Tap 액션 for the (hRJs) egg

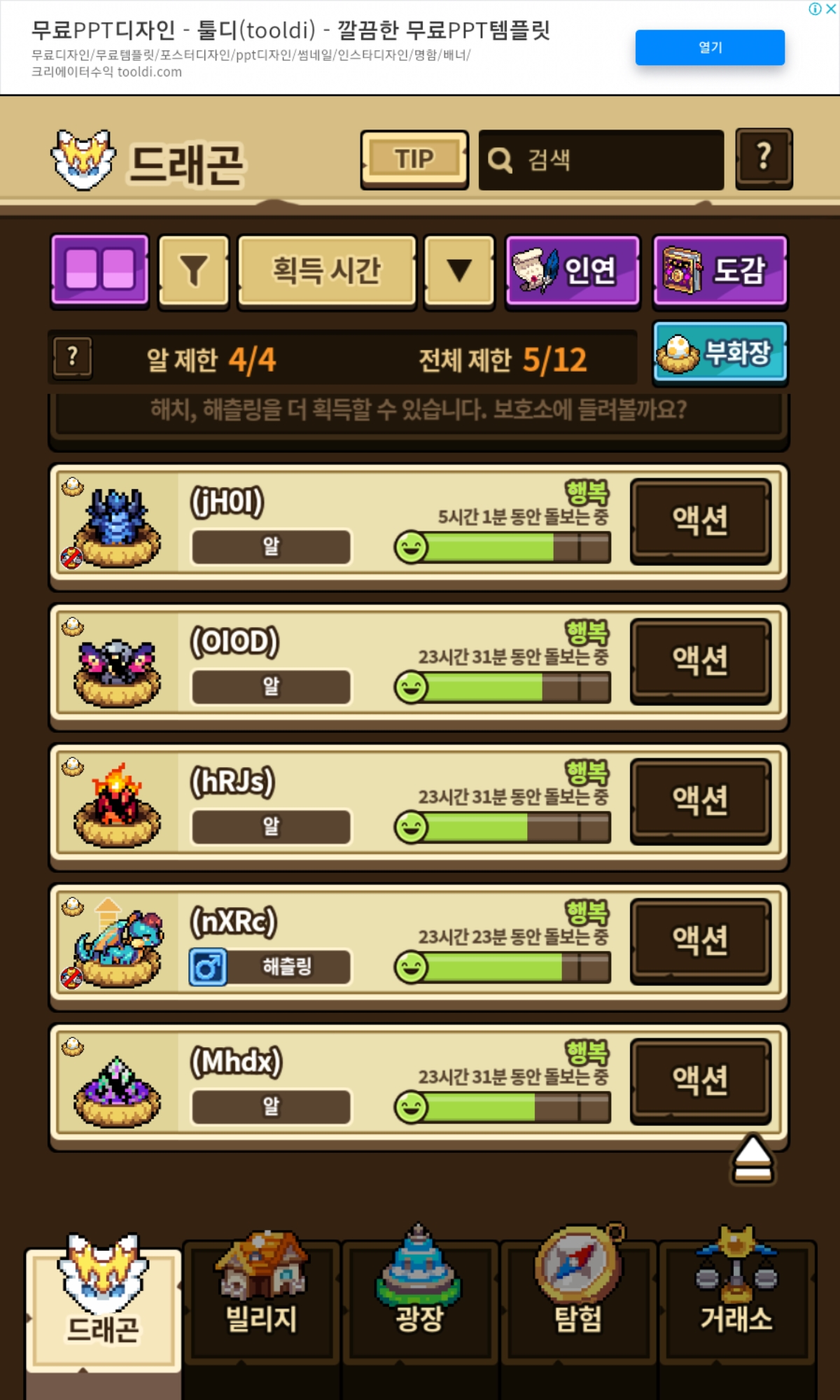point(700,801)
